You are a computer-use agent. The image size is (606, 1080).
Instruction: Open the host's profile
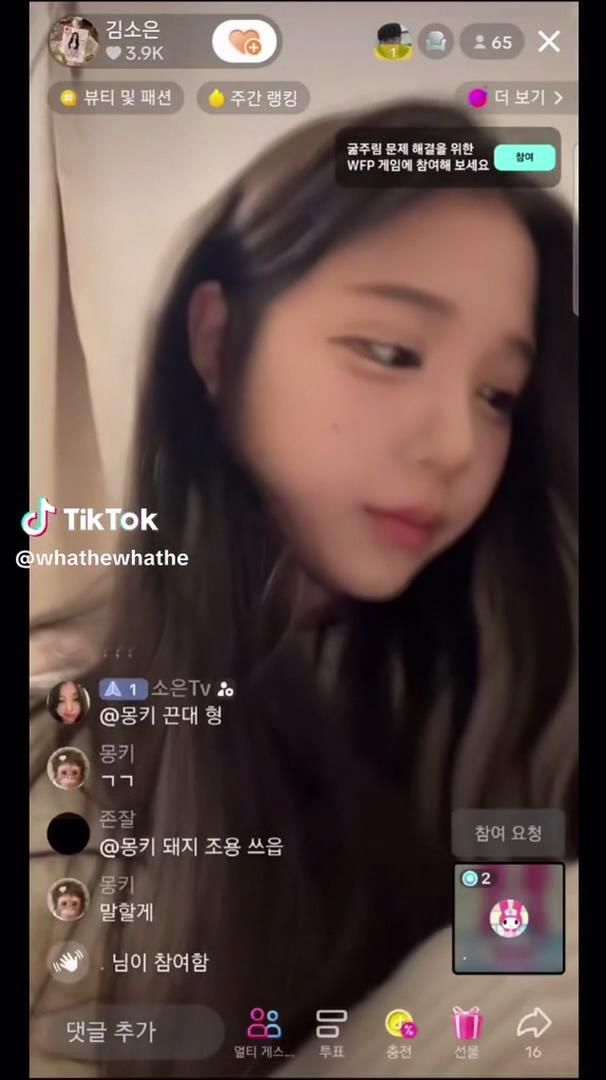(73, 40)
